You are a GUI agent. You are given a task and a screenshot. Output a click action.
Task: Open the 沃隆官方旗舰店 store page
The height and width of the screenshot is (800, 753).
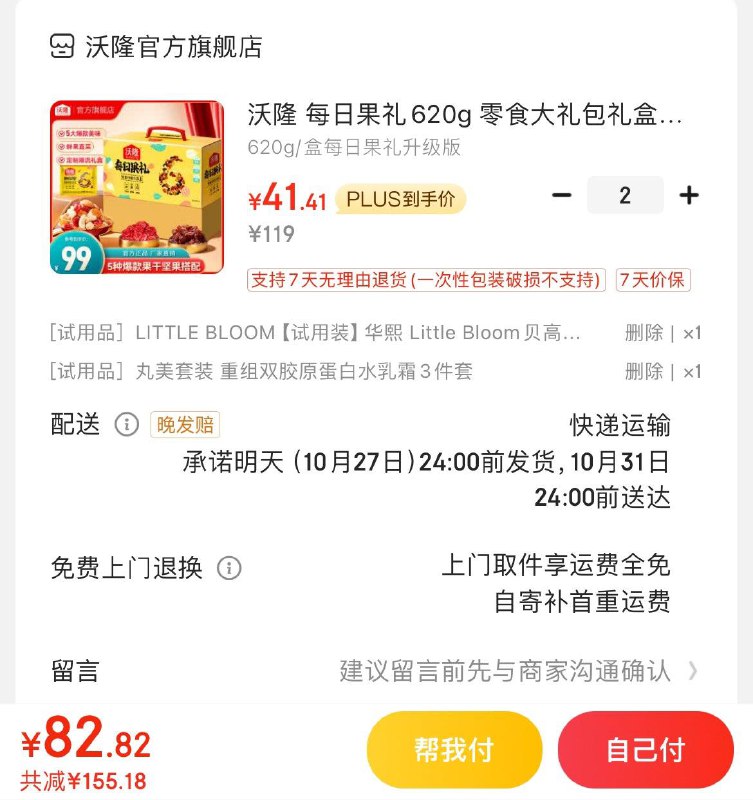click(155, 45)
